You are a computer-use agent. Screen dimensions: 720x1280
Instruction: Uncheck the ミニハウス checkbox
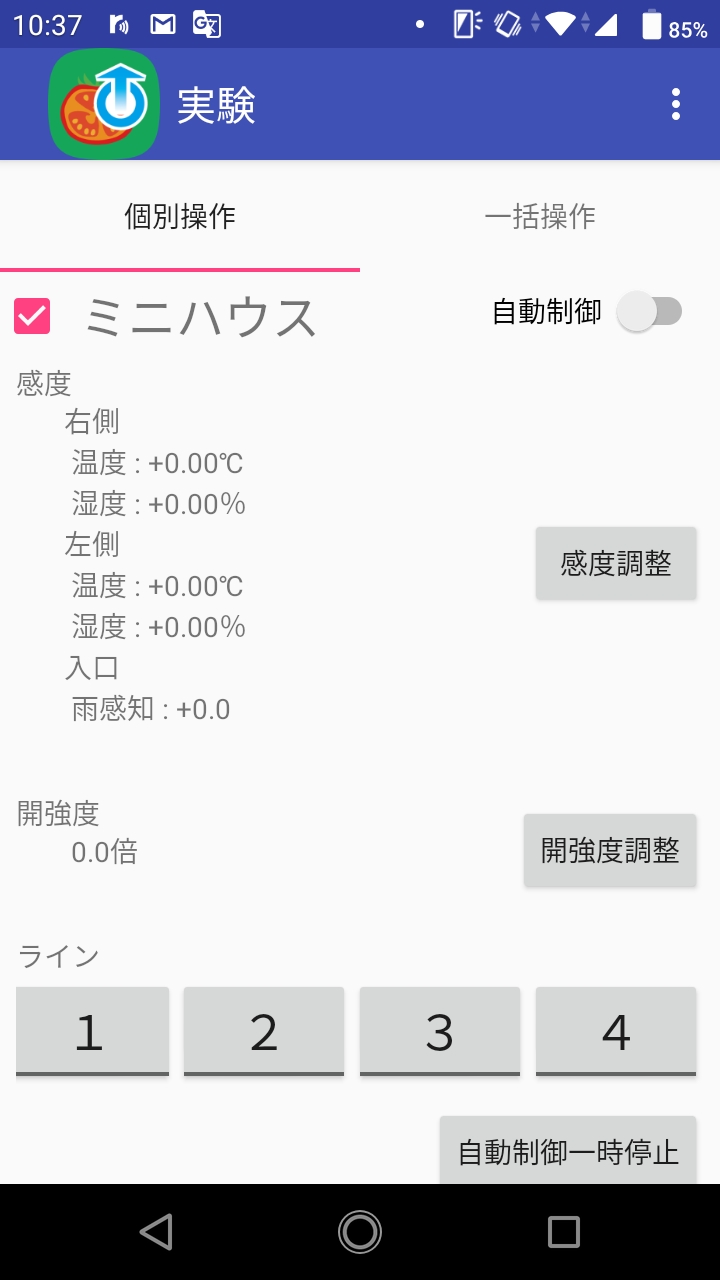[32, 316]
